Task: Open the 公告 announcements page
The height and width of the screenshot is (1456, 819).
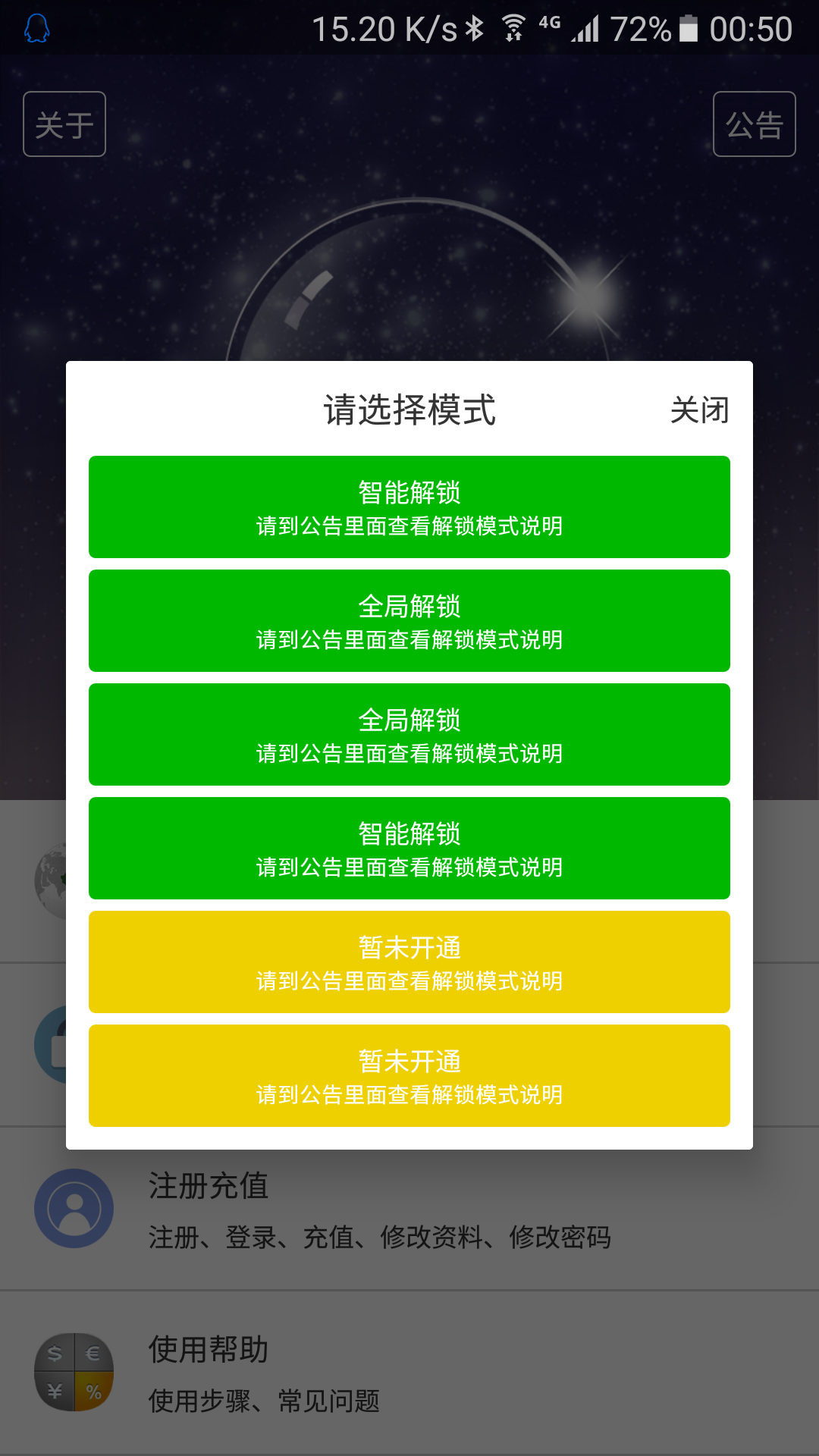Action: (x=754, y=124)
